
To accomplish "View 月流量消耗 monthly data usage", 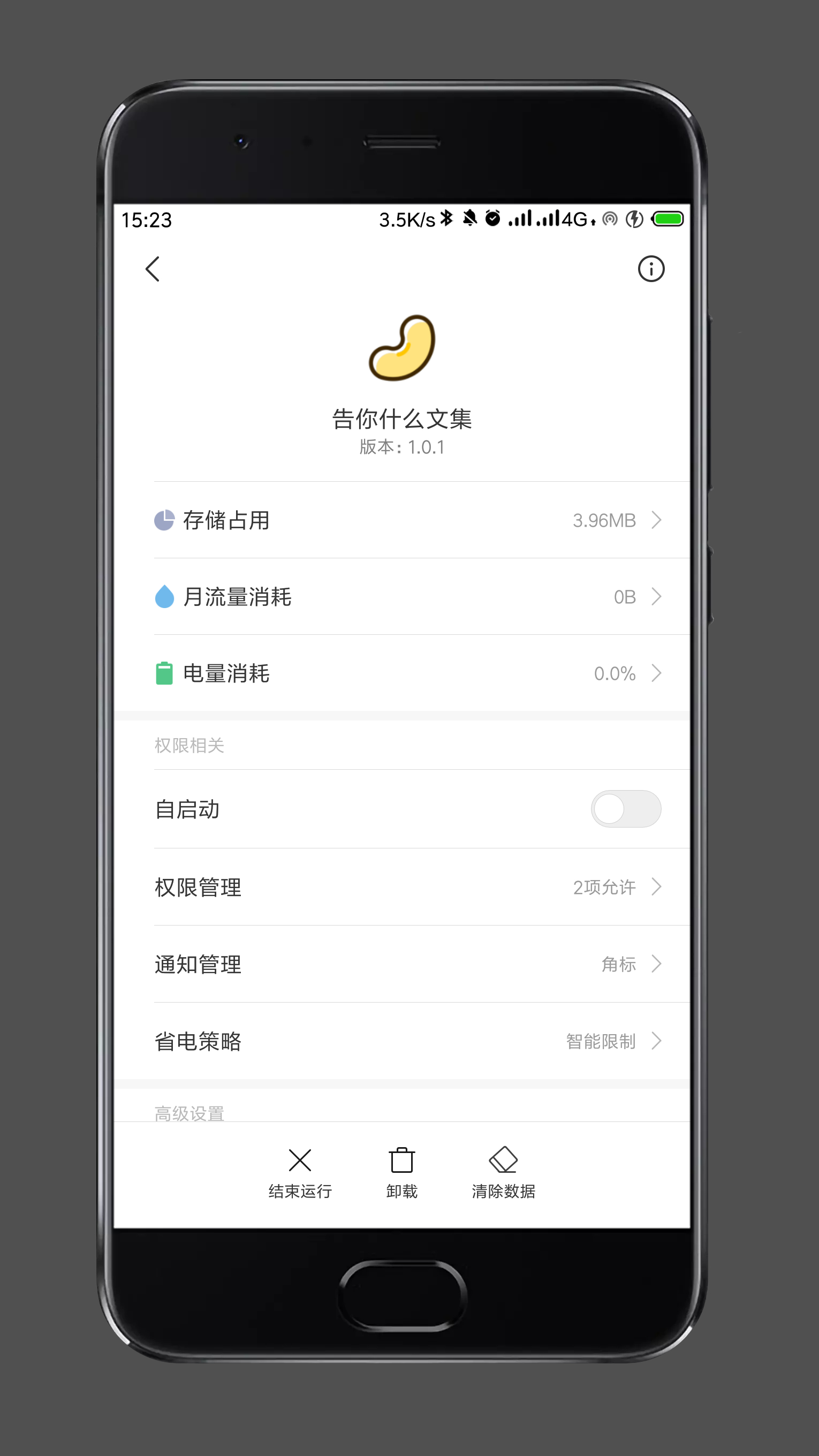I will pyautogui.click(x=402, y=597).
